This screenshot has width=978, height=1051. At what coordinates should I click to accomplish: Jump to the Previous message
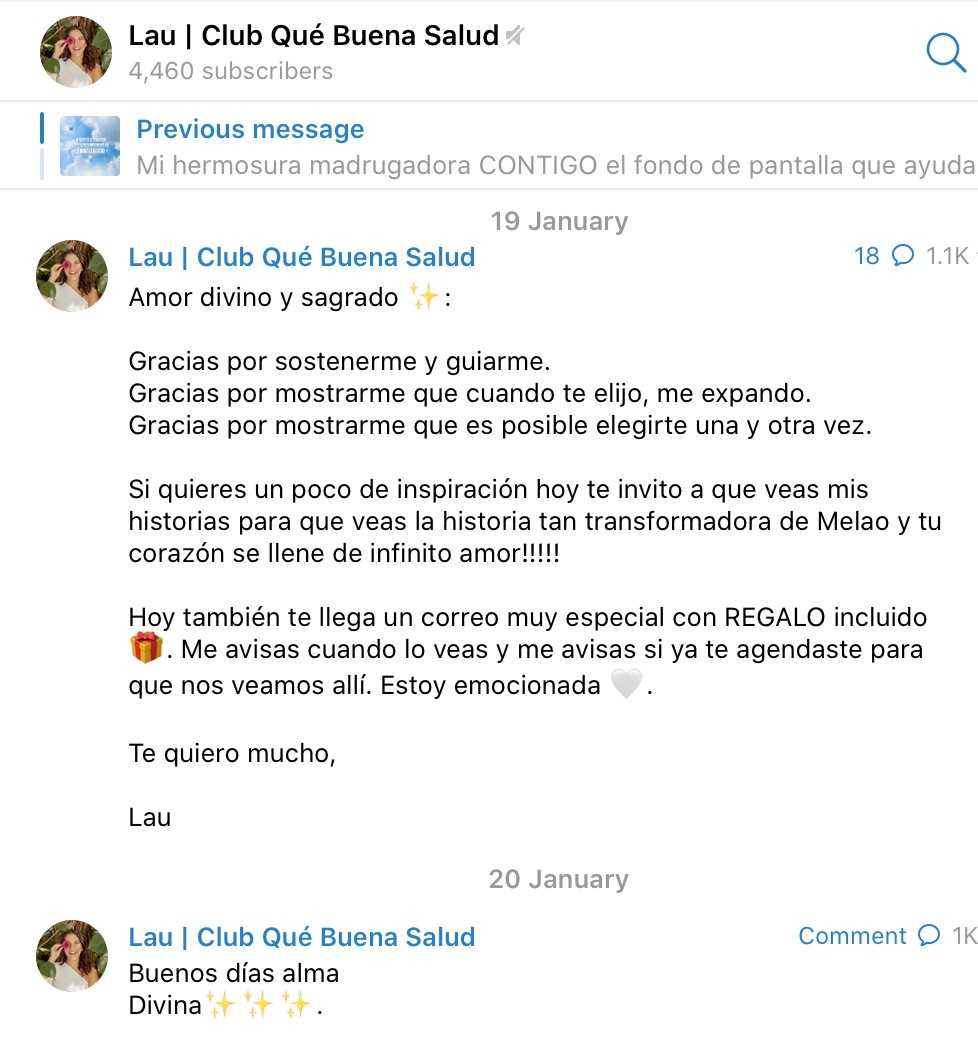point(250,130)
